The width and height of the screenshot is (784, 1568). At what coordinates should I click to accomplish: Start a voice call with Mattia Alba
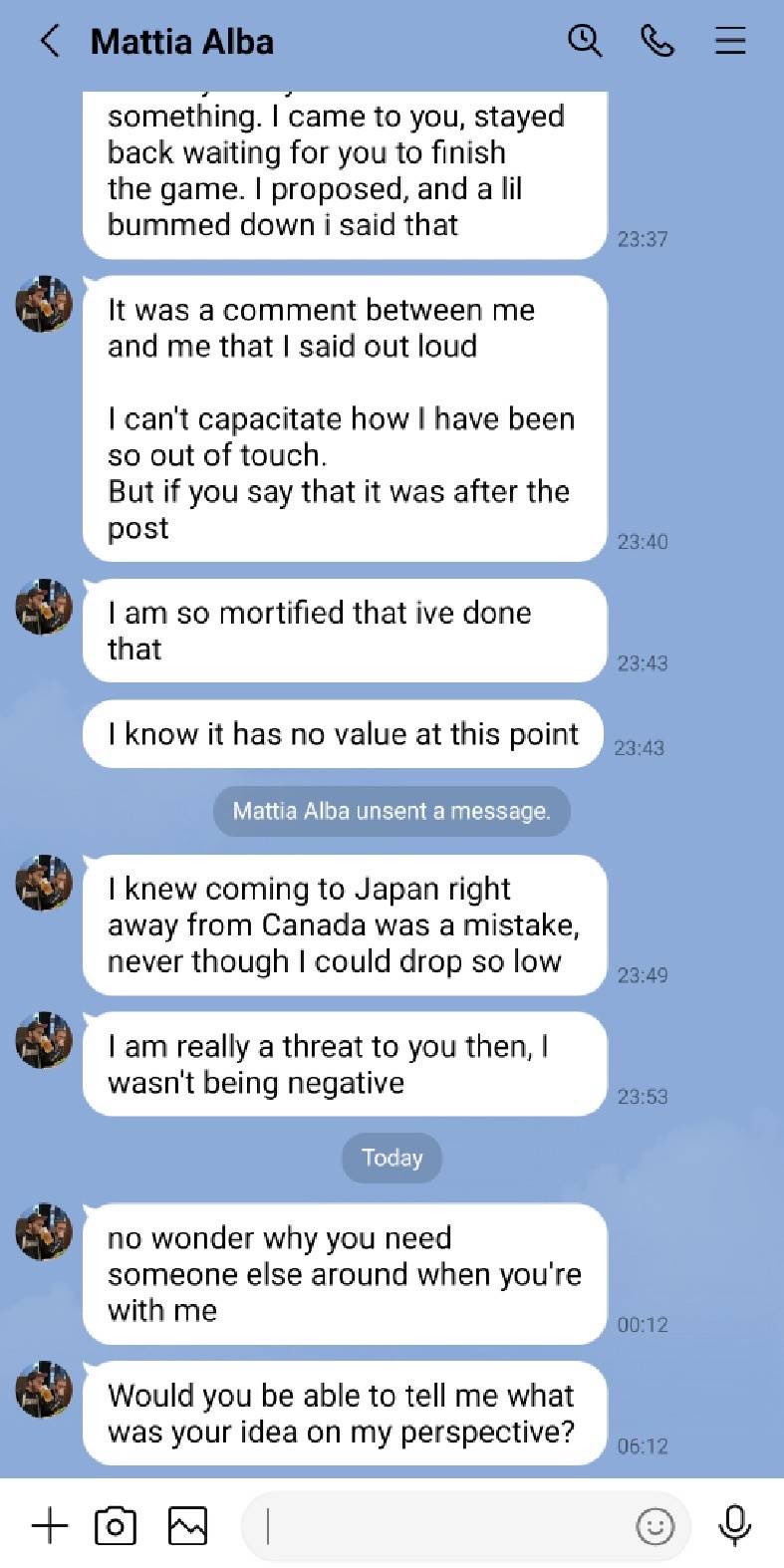[657, 41]
